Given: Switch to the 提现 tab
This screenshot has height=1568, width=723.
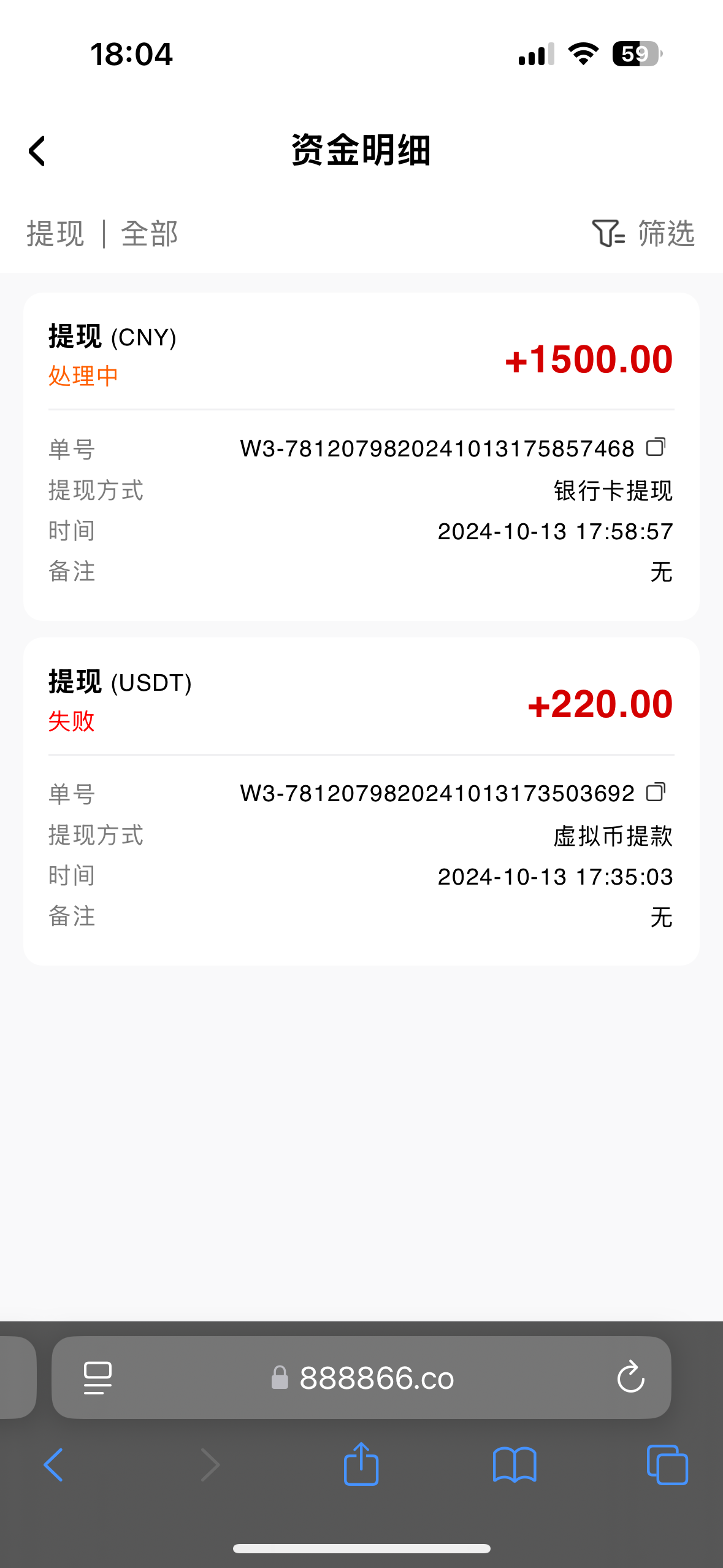Looking at the screenshot, I should [x=55, y=234].
